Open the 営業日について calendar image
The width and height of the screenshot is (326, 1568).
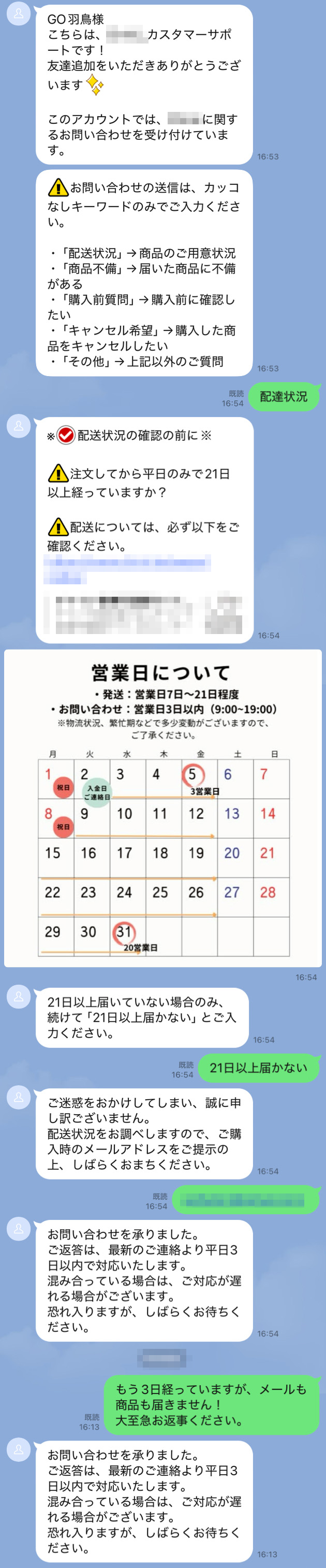point(162,808)
